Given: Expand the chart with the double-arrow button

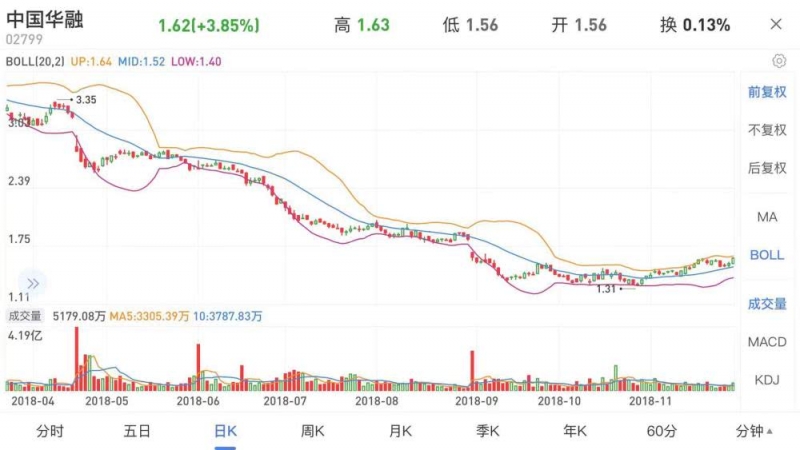Looking at the screenshot, I should pyautogui.click(x=32, y=283).
